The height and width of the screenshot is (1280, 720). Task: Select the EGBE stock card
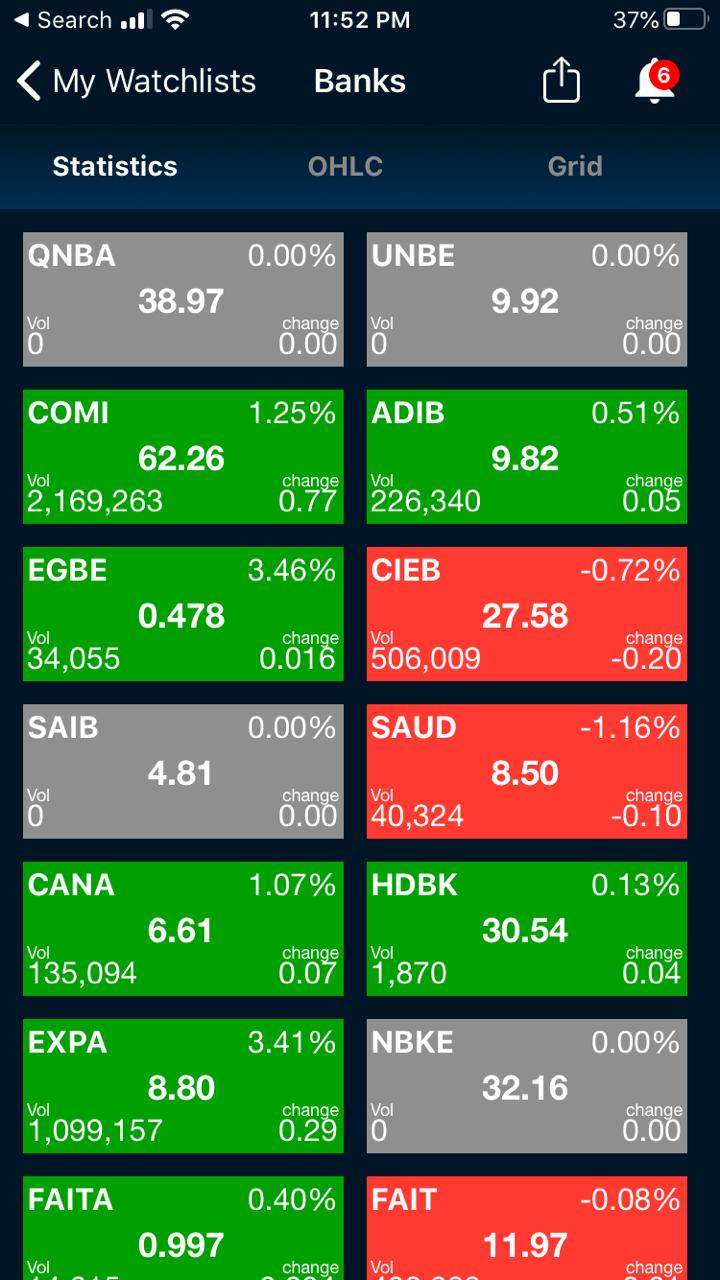click(183, 613)
